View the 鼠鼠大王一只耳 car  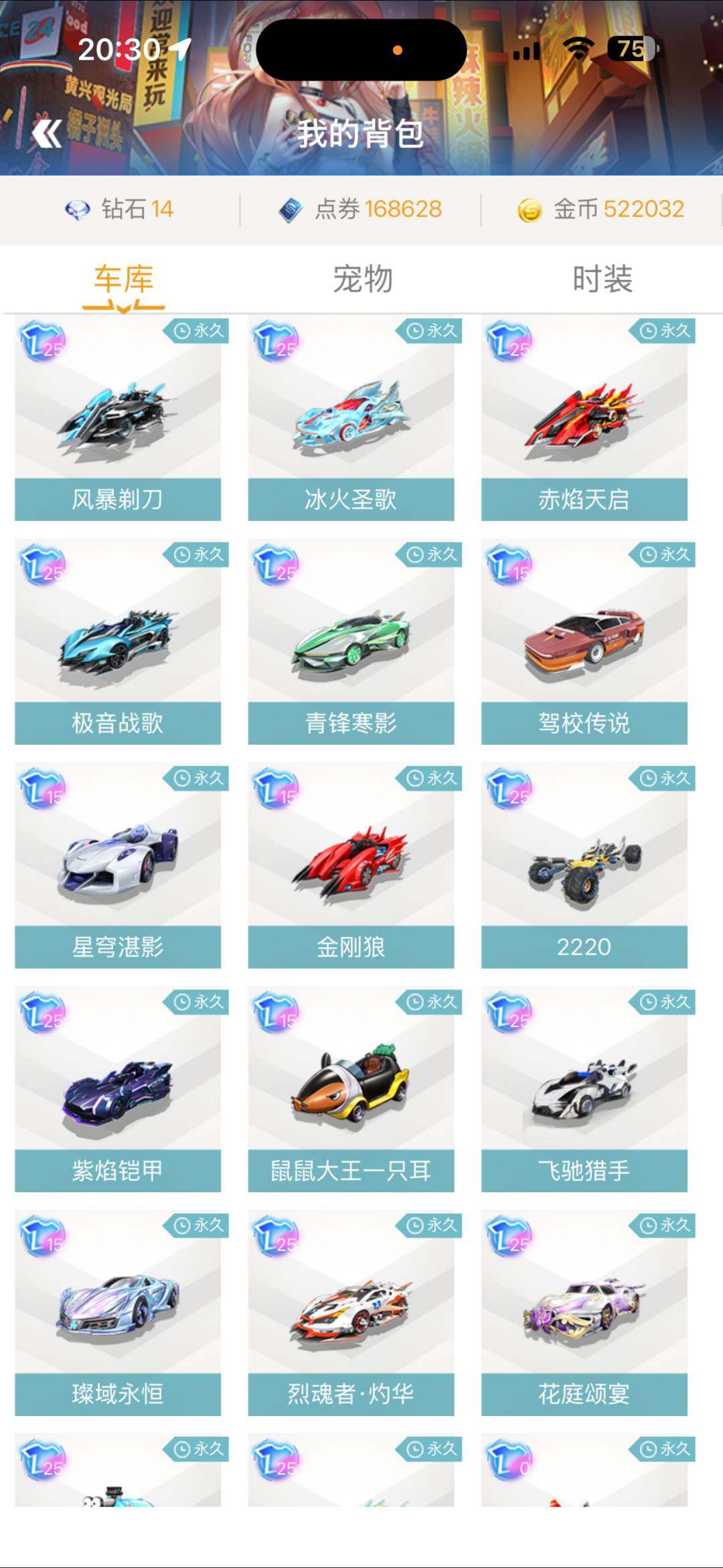[351, 1090]
